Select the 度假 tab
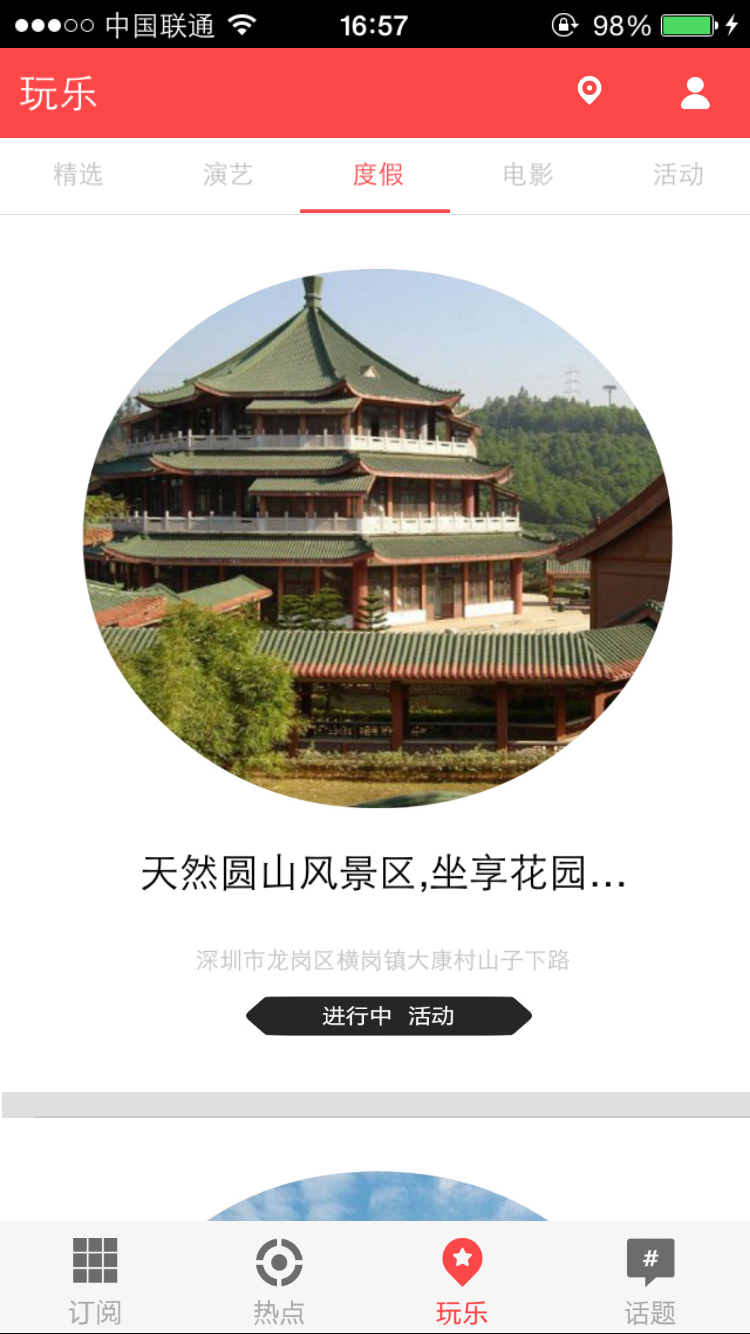Screen dimensions: 750x1334 click(378, 175)
